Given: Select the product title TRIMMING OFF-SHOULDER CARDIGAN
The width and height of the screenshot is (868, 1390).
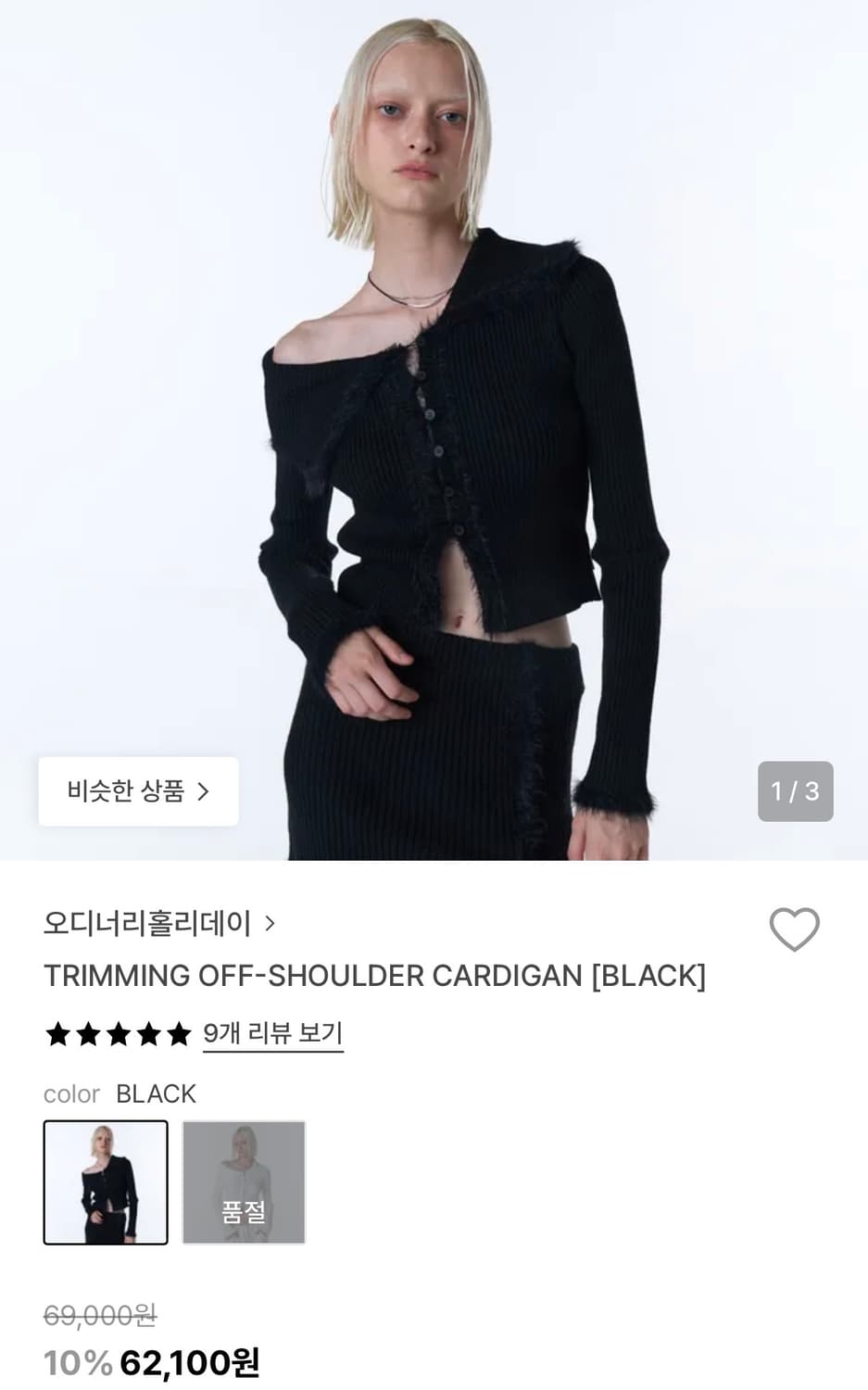Looking at the screenshot, I should (374, 975).
